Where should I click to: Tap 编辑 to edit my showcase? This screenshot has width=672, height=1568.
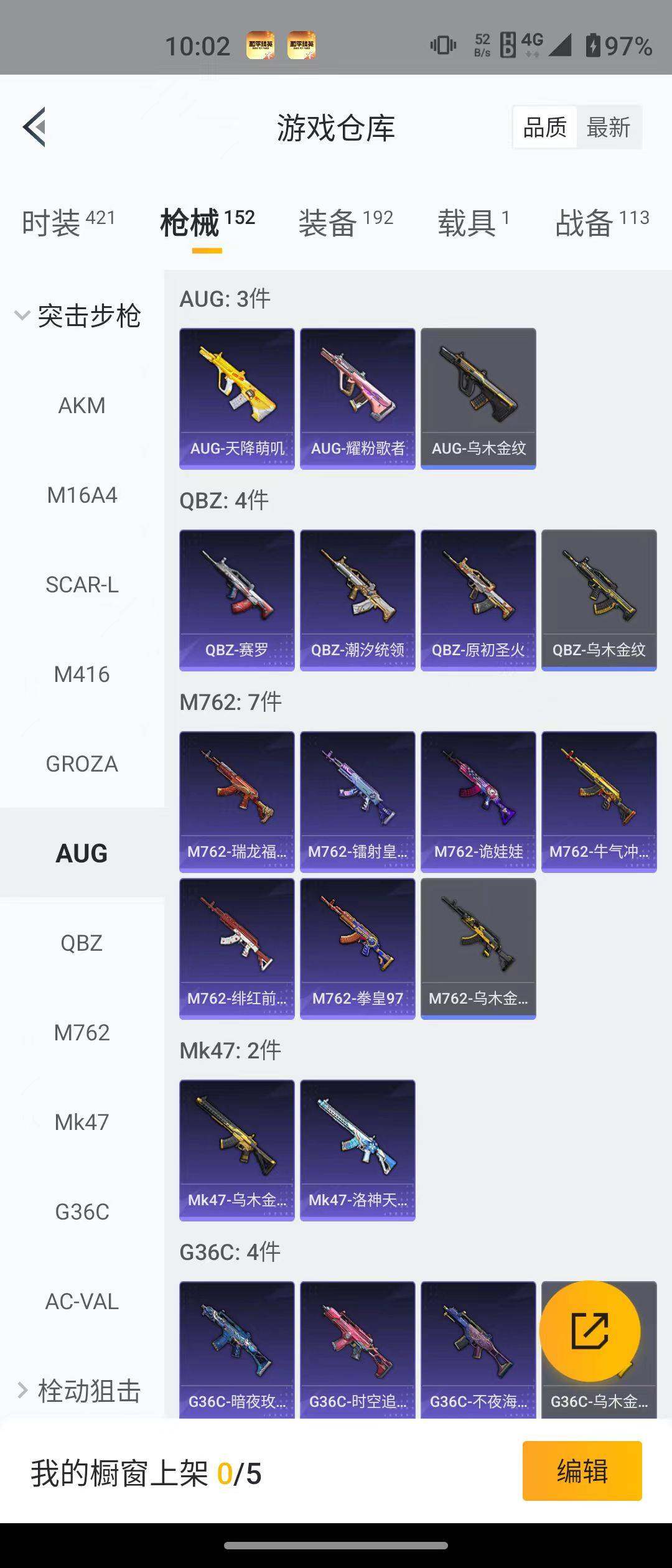click(x=582, y=1471)
